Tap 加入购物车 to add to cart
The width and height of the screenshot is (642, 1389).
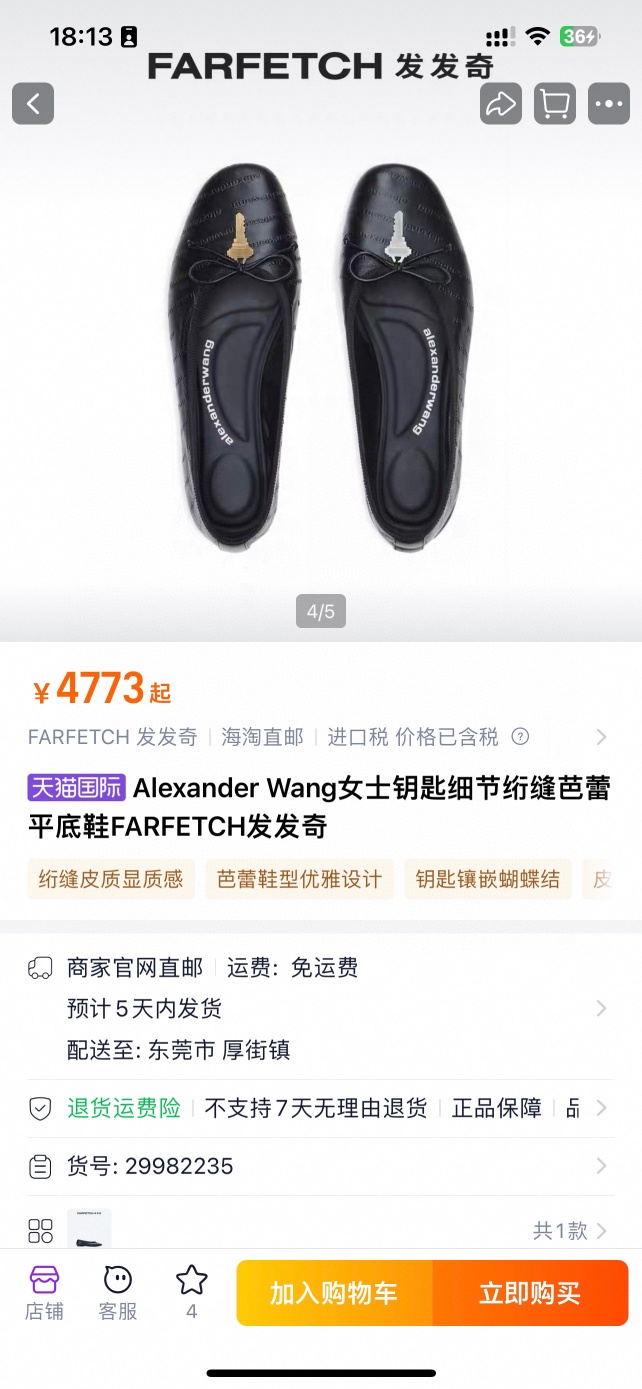coord(334,1293)
